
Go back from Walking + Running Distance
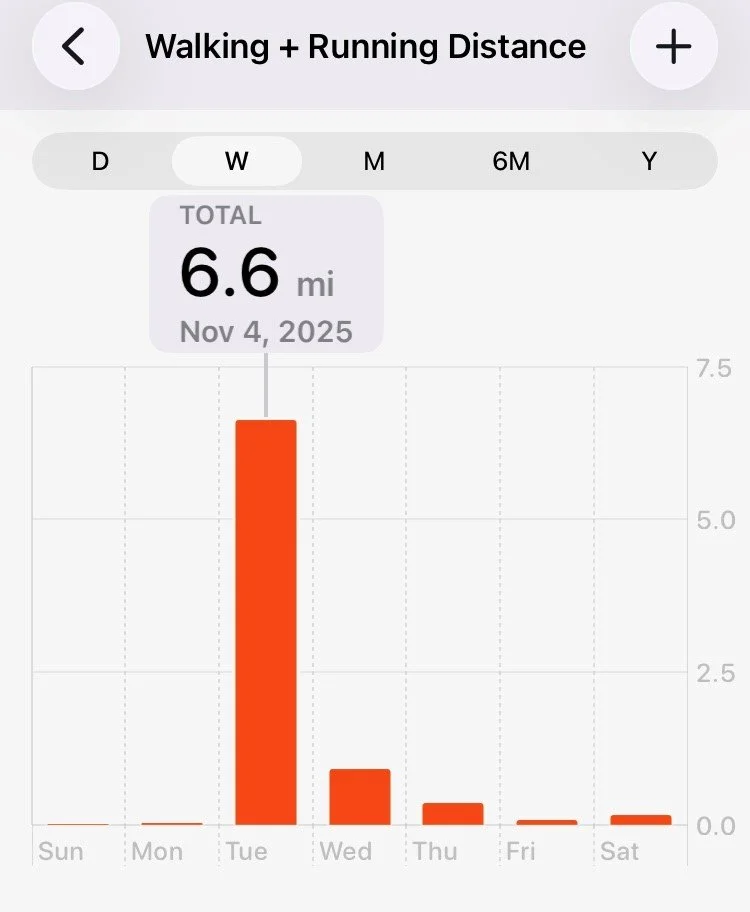(75, 47)
